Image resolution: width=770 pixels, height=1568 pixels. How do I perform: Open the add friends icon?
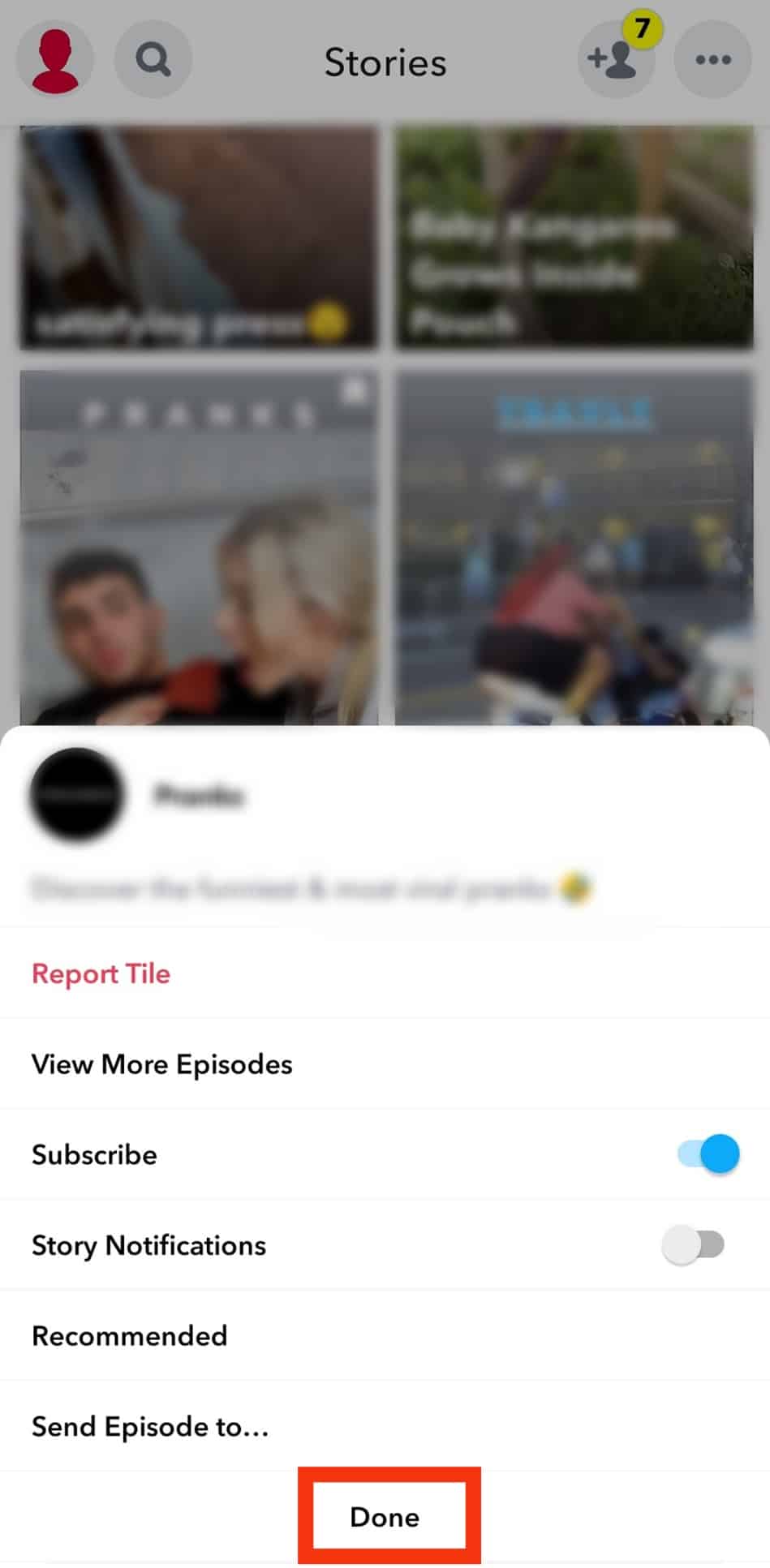pos(614,60)
